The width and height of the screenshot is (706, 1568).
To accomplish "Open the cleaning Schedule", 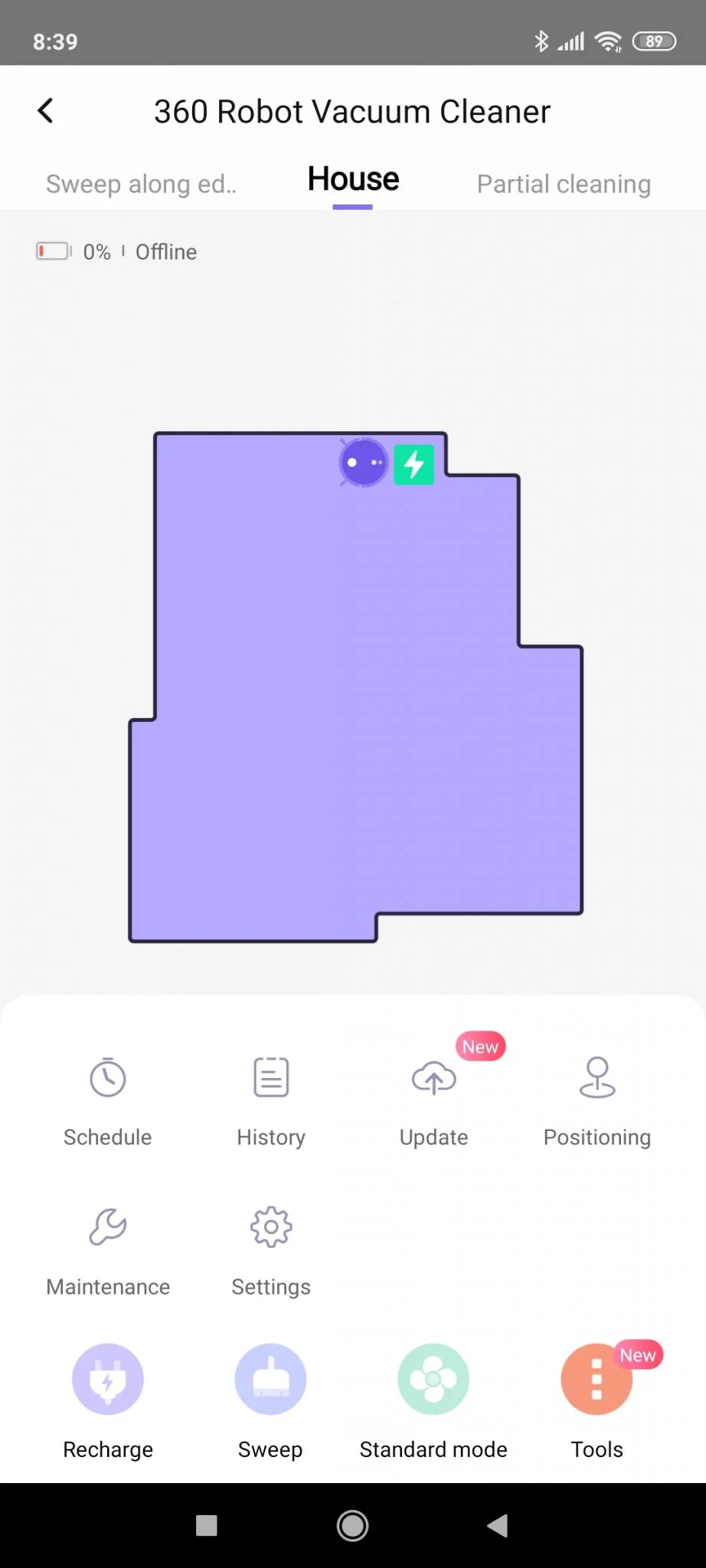I will [x=108, y=1099].
